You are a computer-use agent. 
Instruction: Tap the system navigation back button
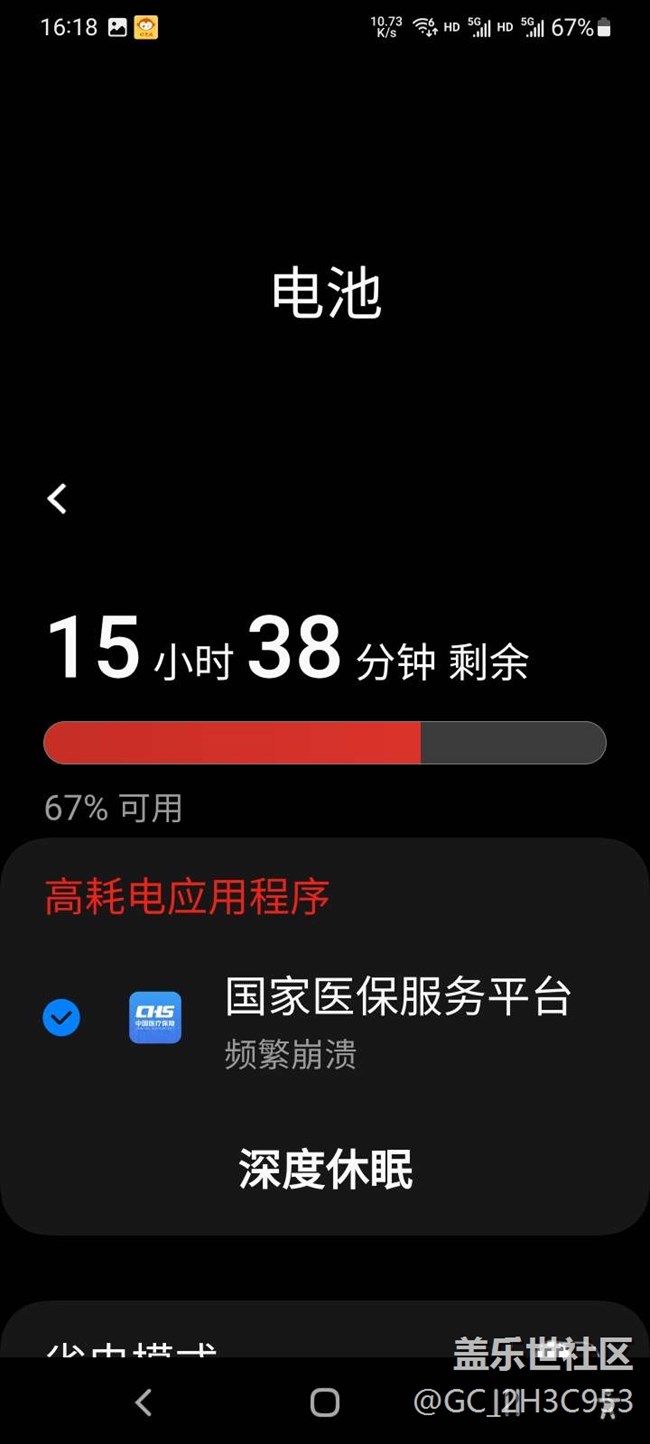(143, 1402)
